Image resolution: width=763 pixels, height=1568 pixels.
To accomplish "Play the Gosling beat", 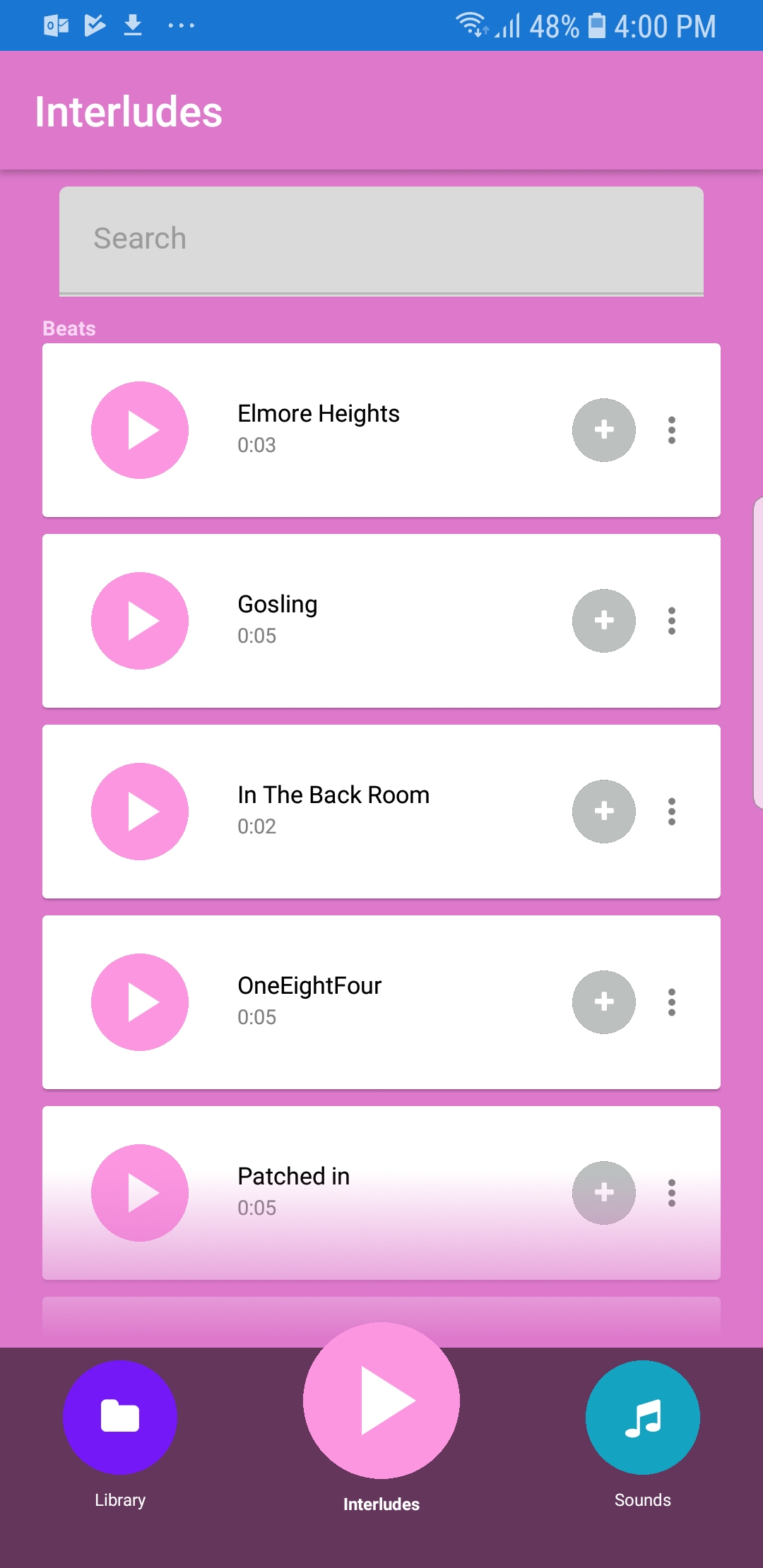I will pos(140,621).
